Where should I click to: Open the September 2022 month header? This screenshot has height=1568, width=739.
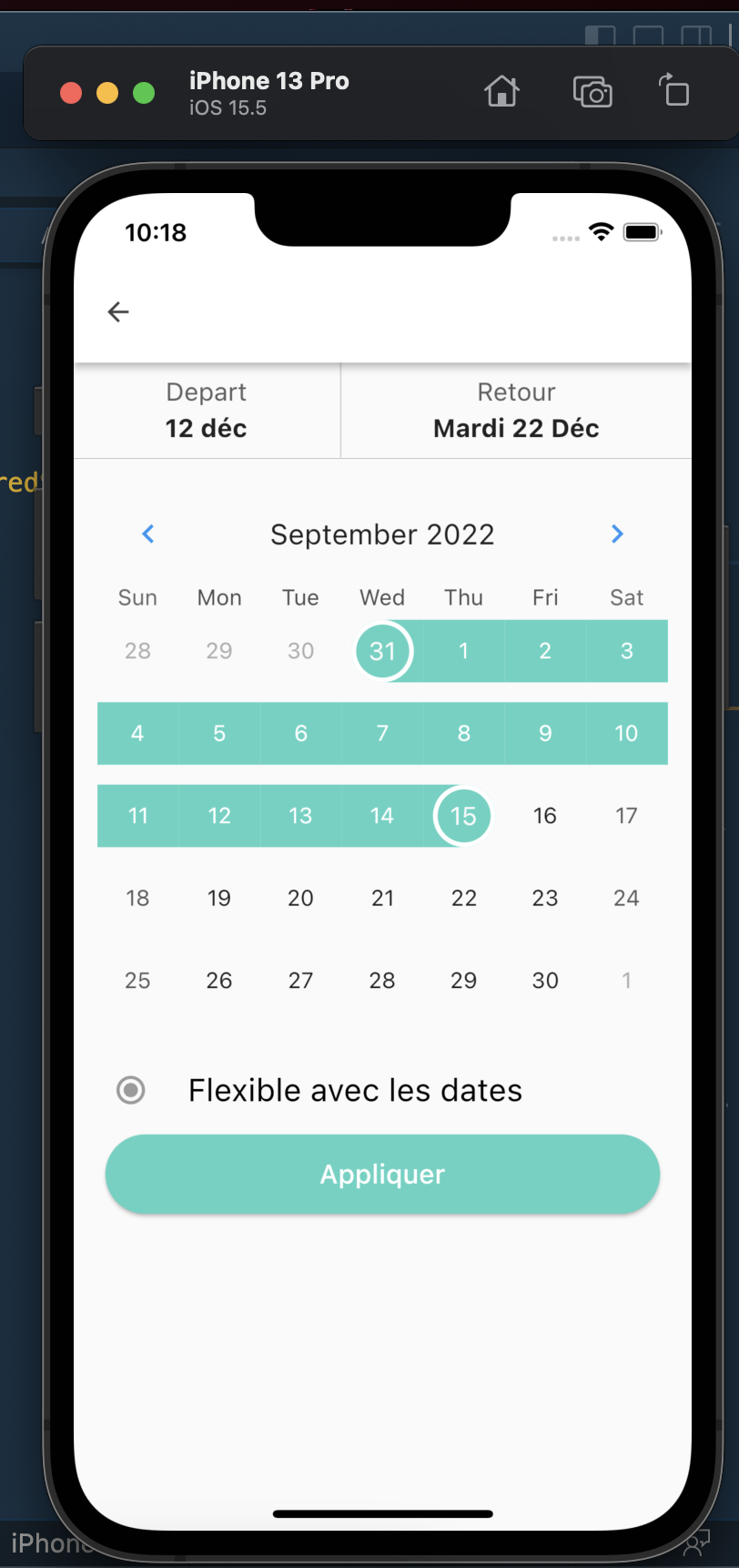tap(382, 535)
